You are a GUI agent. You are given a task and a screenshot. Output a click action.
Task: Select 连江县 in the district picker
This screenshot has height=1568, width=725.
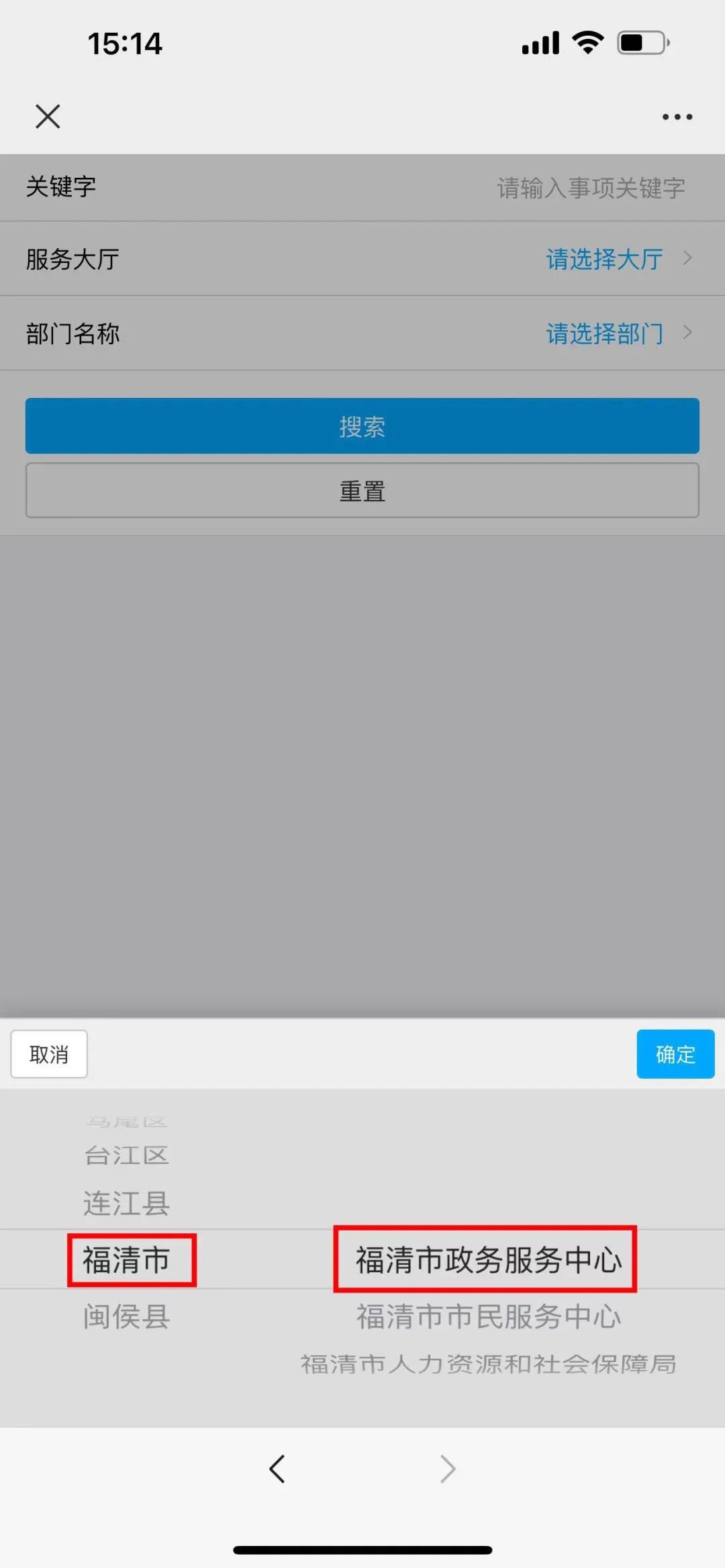click(x=127, y=1203)
